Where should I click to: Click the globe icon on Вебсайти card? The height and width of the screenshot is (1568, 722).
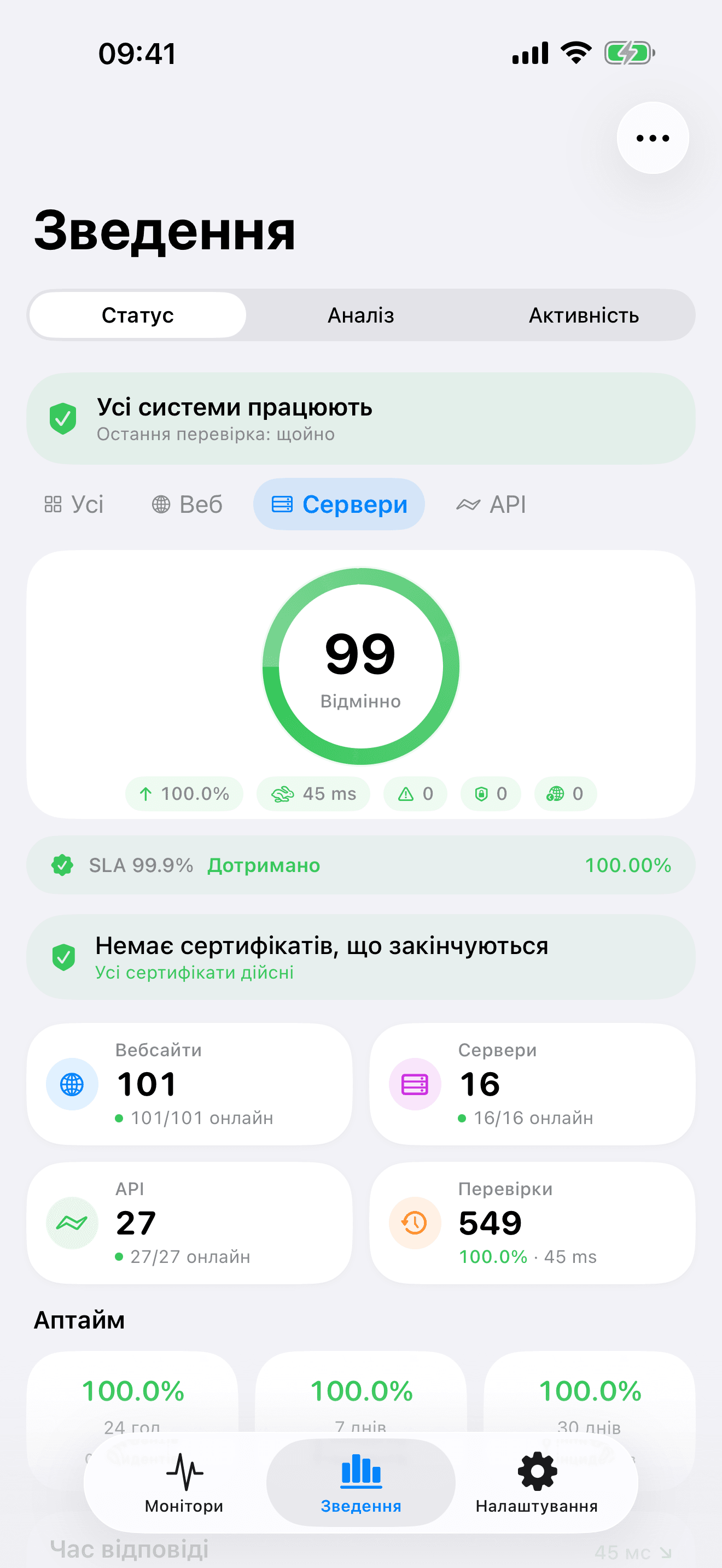point(72,1084)
